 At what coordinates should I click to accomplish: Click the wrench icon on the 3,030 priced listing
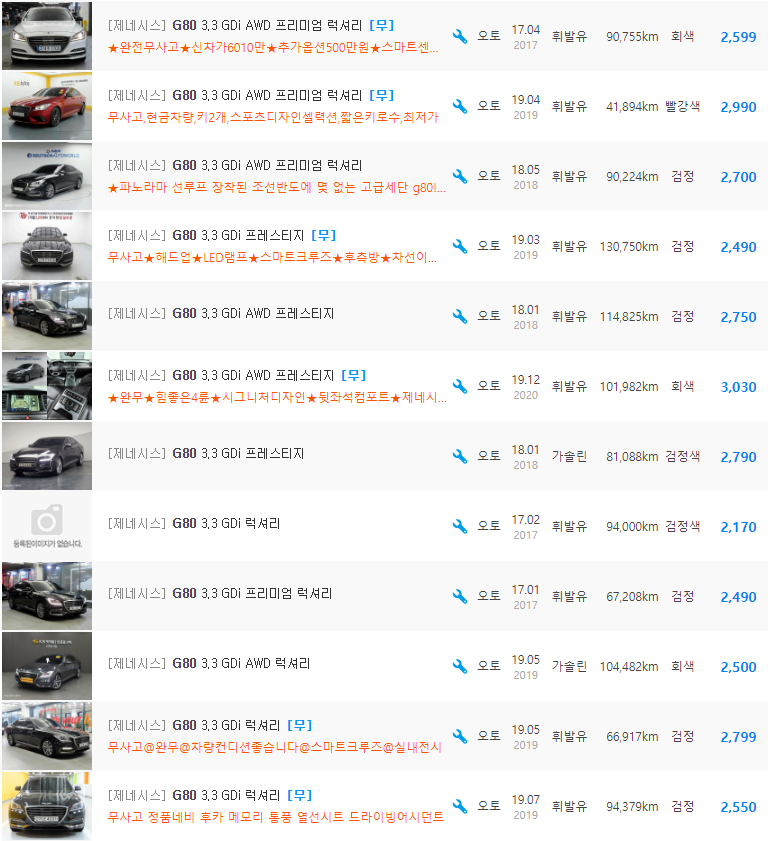tap(460, 385)
